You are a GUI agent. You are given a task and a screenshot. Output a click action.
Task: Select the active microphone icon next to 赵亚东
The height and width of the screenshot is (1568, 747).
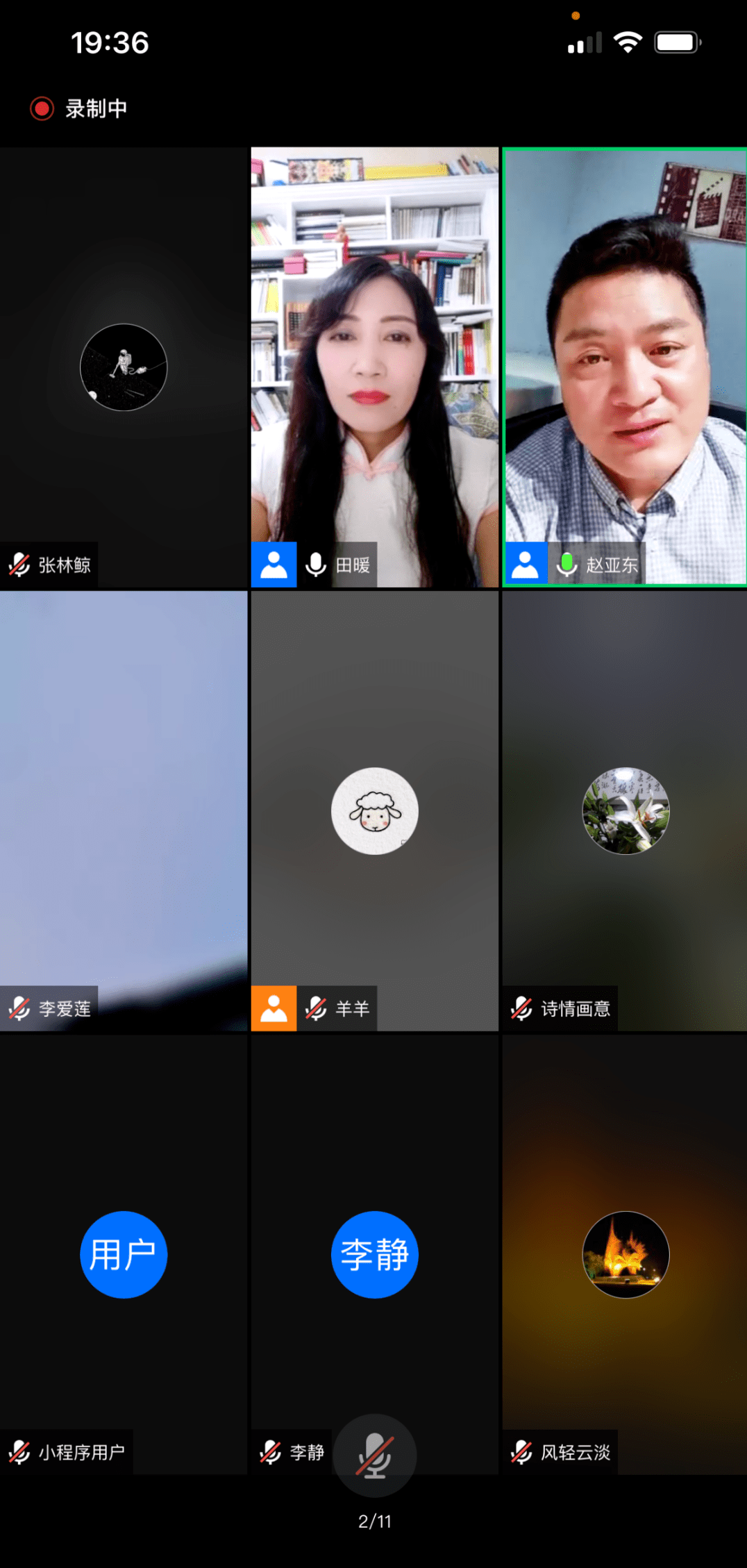(568, 565)
